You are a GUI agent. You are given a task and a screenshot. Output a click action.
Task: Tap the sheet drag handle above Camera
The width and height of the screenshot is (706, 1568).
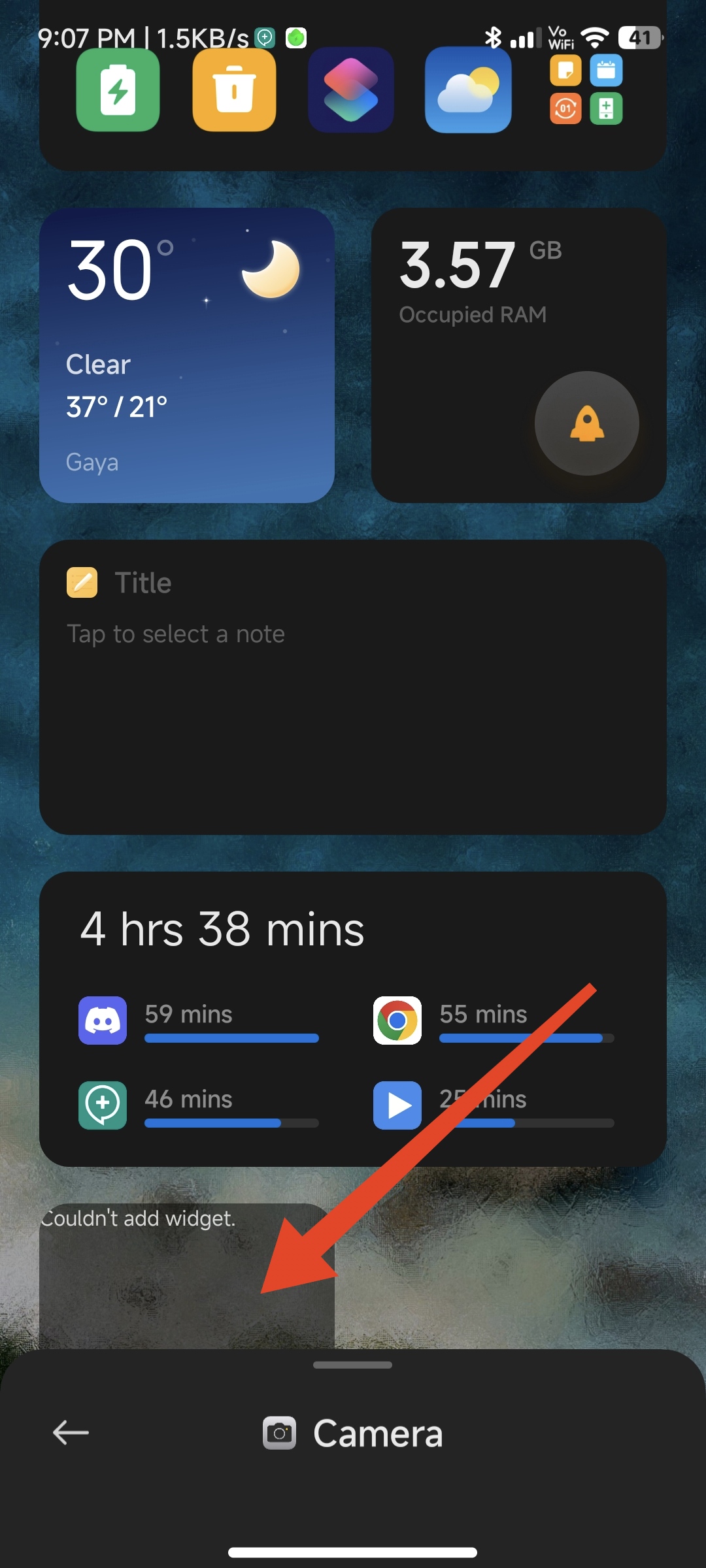[353, 1365]
